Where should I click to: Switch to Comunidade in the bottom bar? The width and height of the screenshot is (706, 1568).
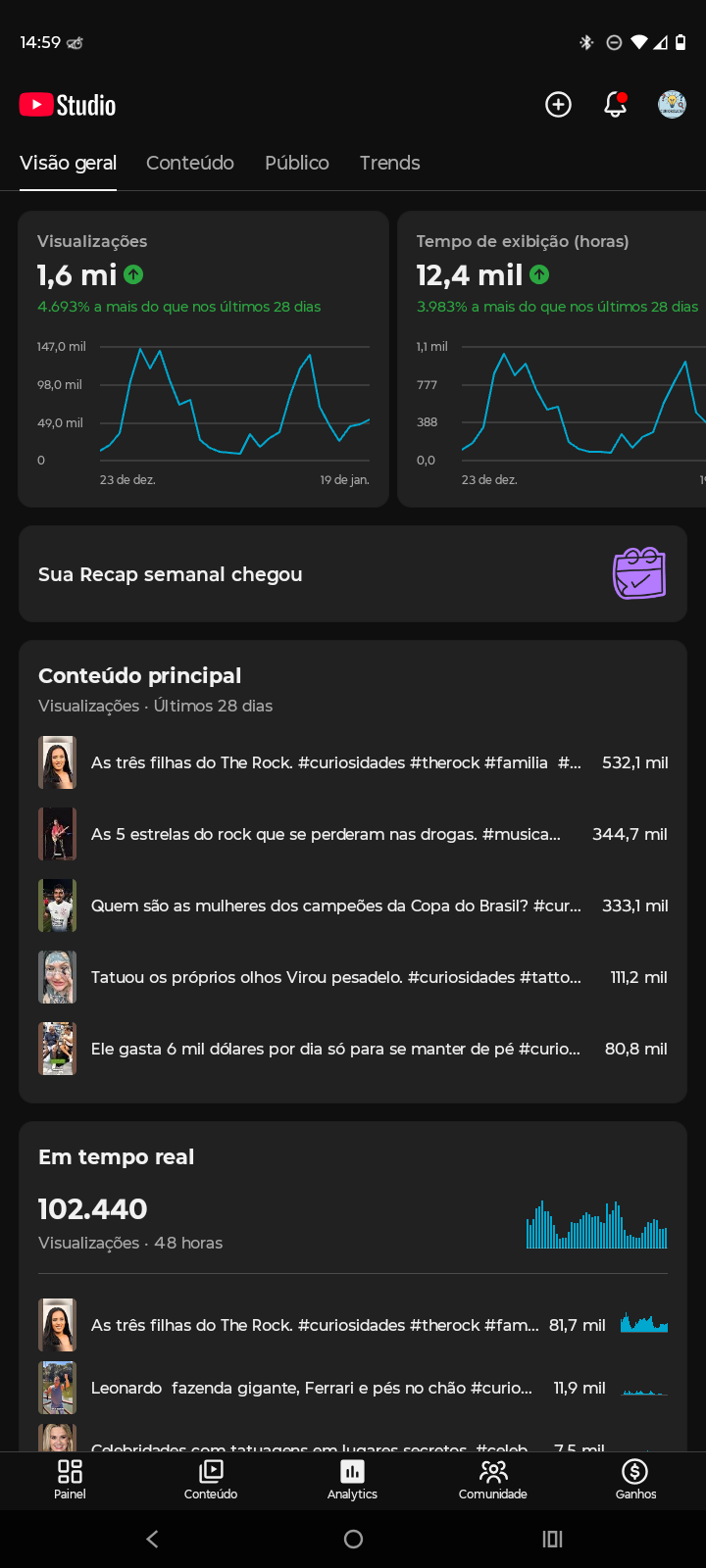(493, 1480)
